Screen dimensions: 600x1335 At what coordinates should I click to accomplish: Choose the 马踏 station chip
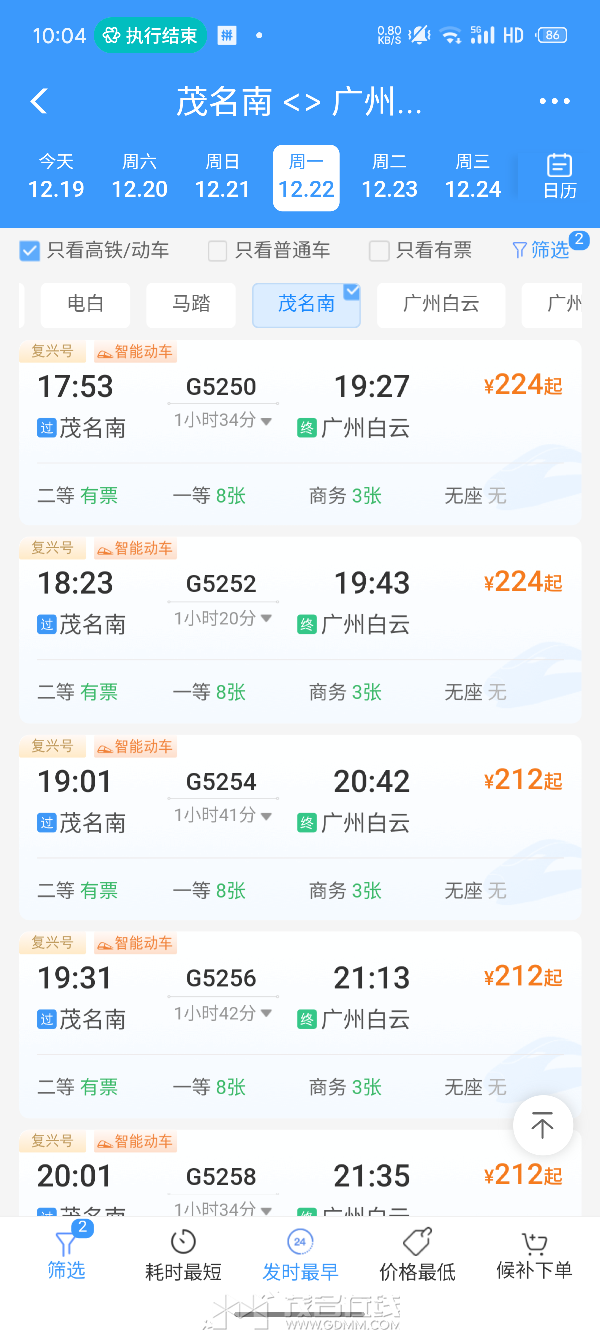[191, 304]
